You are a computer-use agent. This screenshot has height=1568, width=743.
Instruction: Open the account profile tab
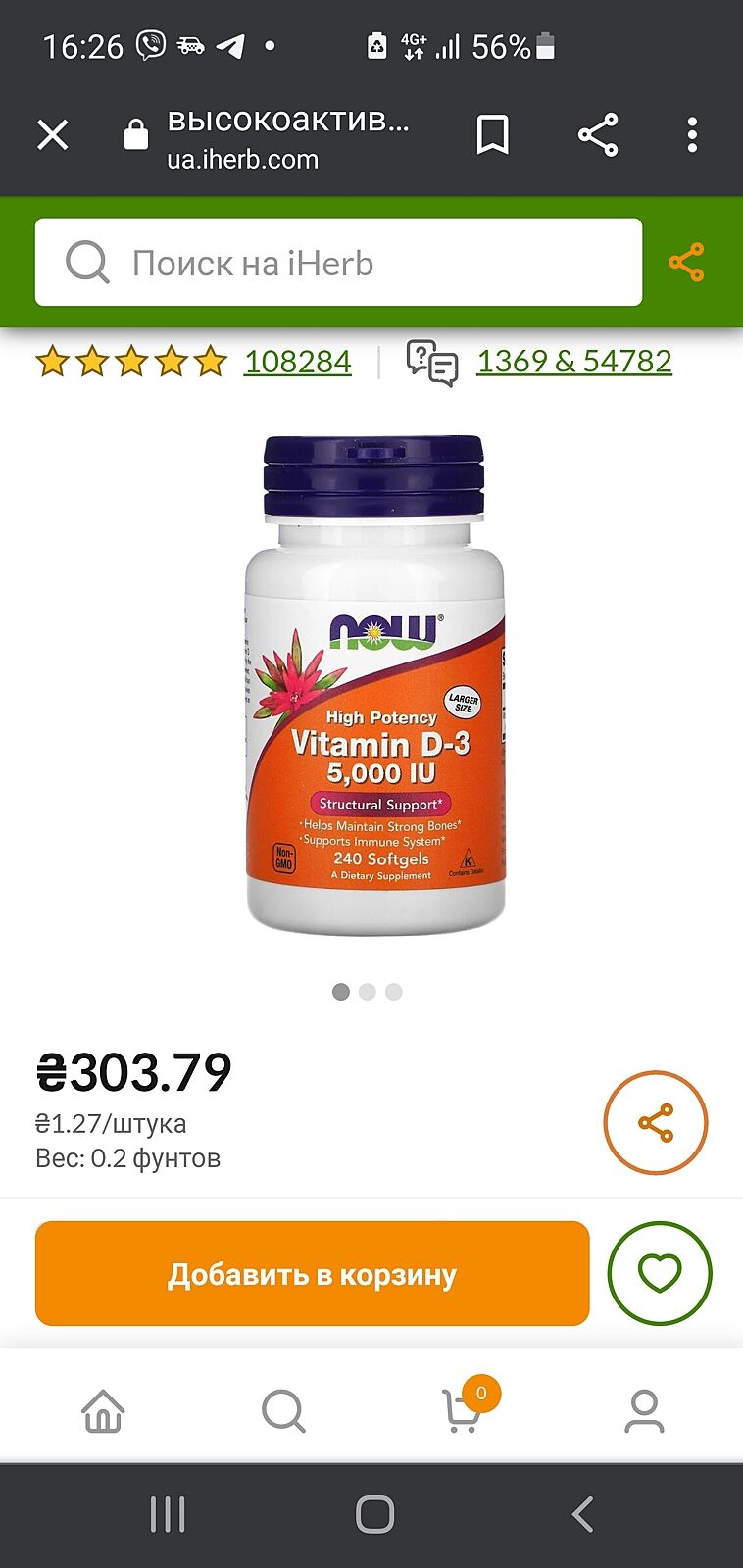pyautogui.click(x=644, y=1412)
